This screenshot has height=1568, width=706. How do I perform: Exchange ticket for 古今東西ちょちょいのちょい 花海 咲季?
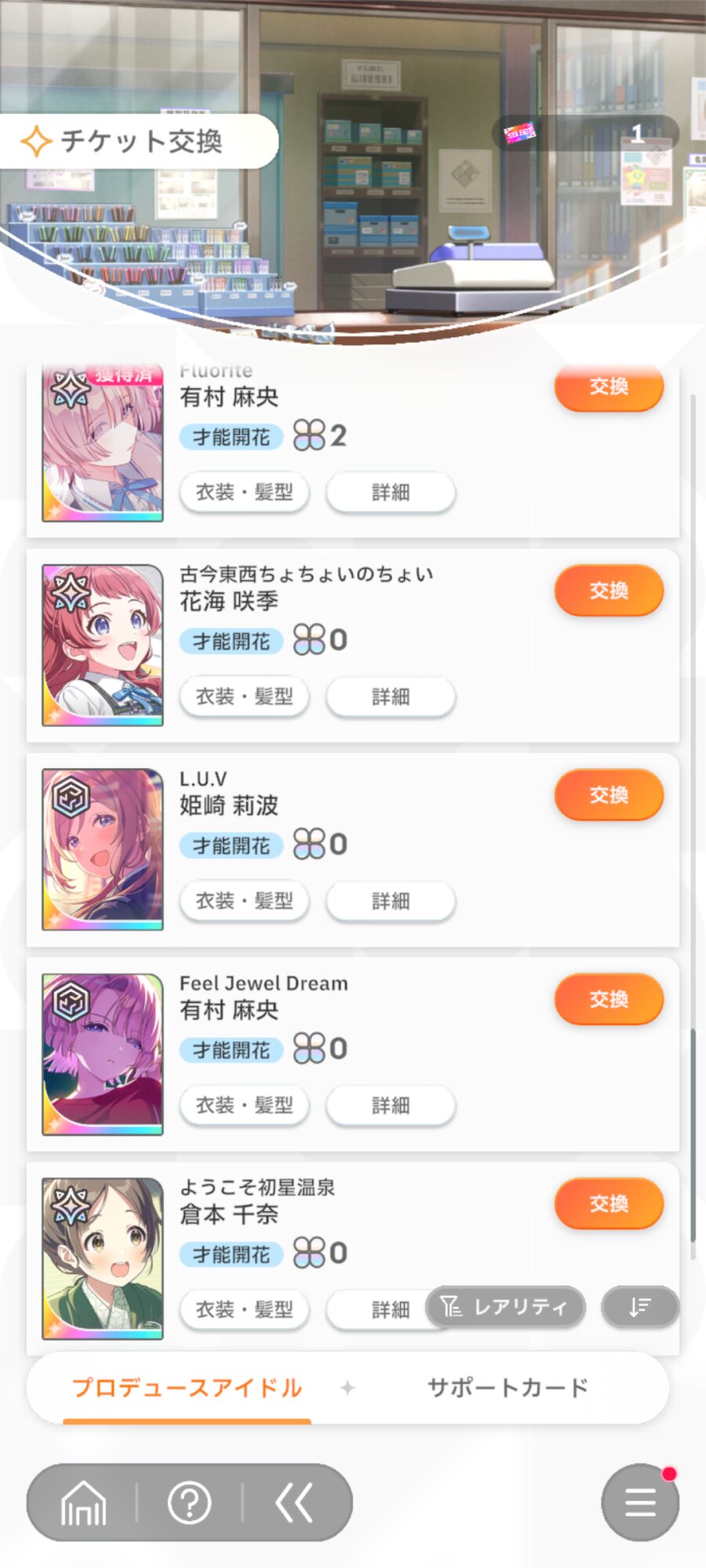click(609, 590)
